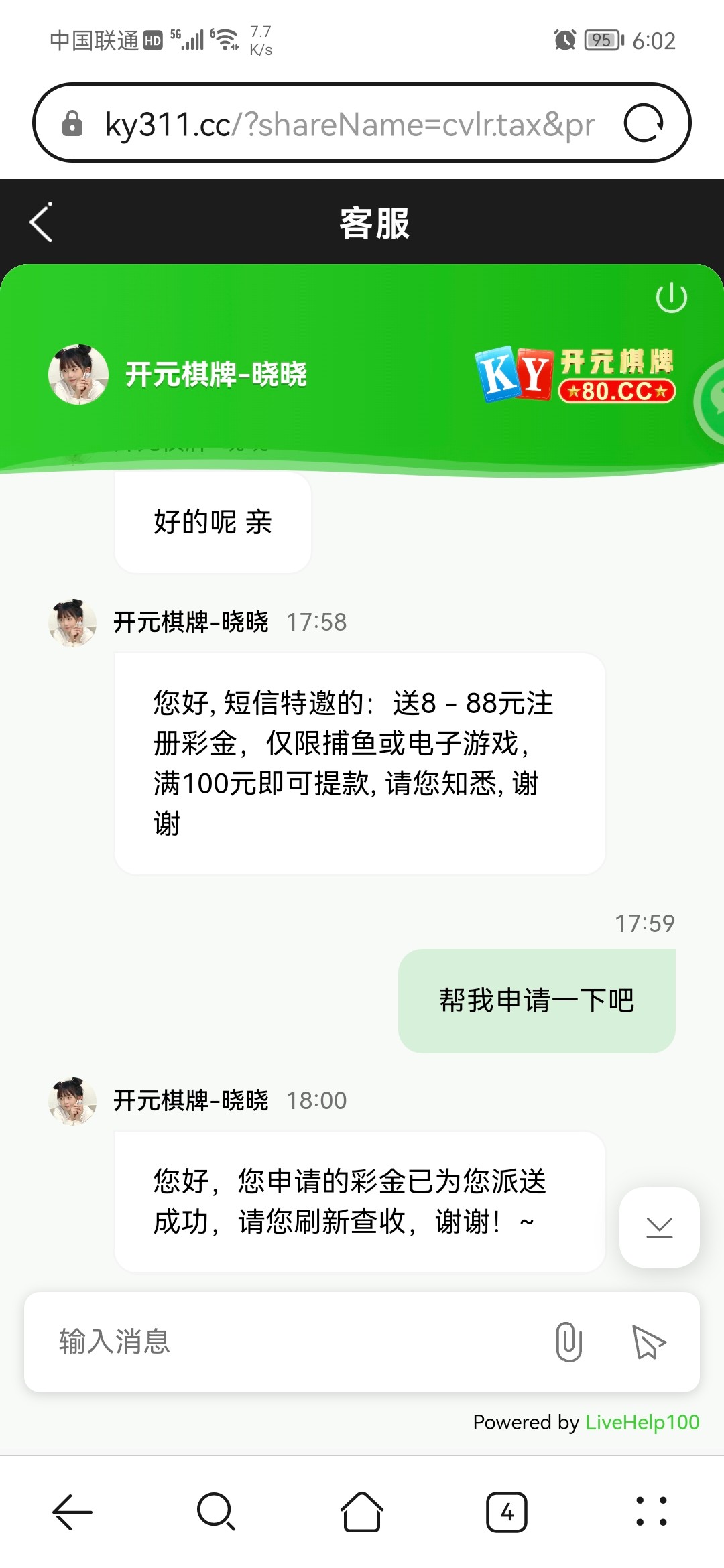724x1568 pixels.
Task: Reload the page from the address bar
Action: 644,123
